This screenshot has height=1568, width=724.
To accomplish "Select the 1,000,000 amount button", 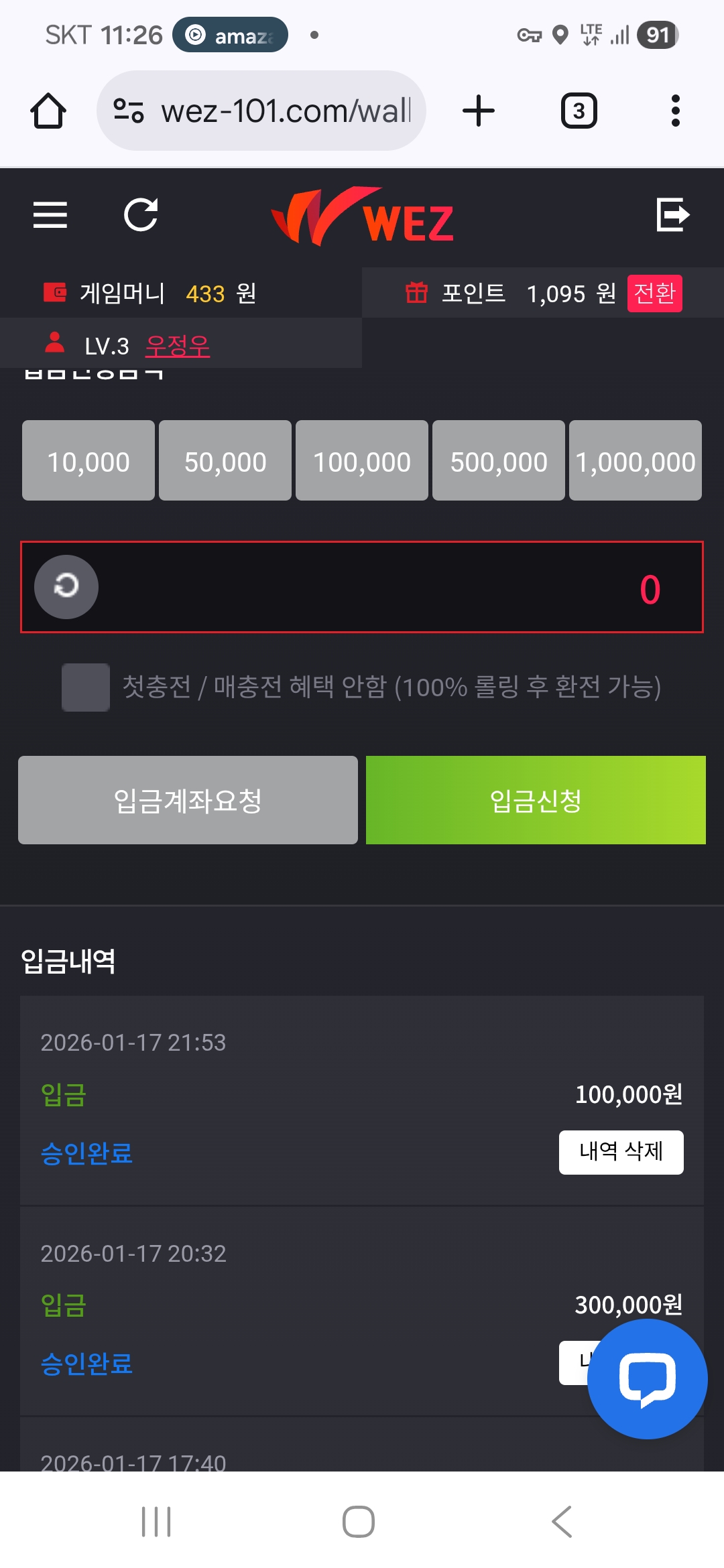I will [636, 461].
